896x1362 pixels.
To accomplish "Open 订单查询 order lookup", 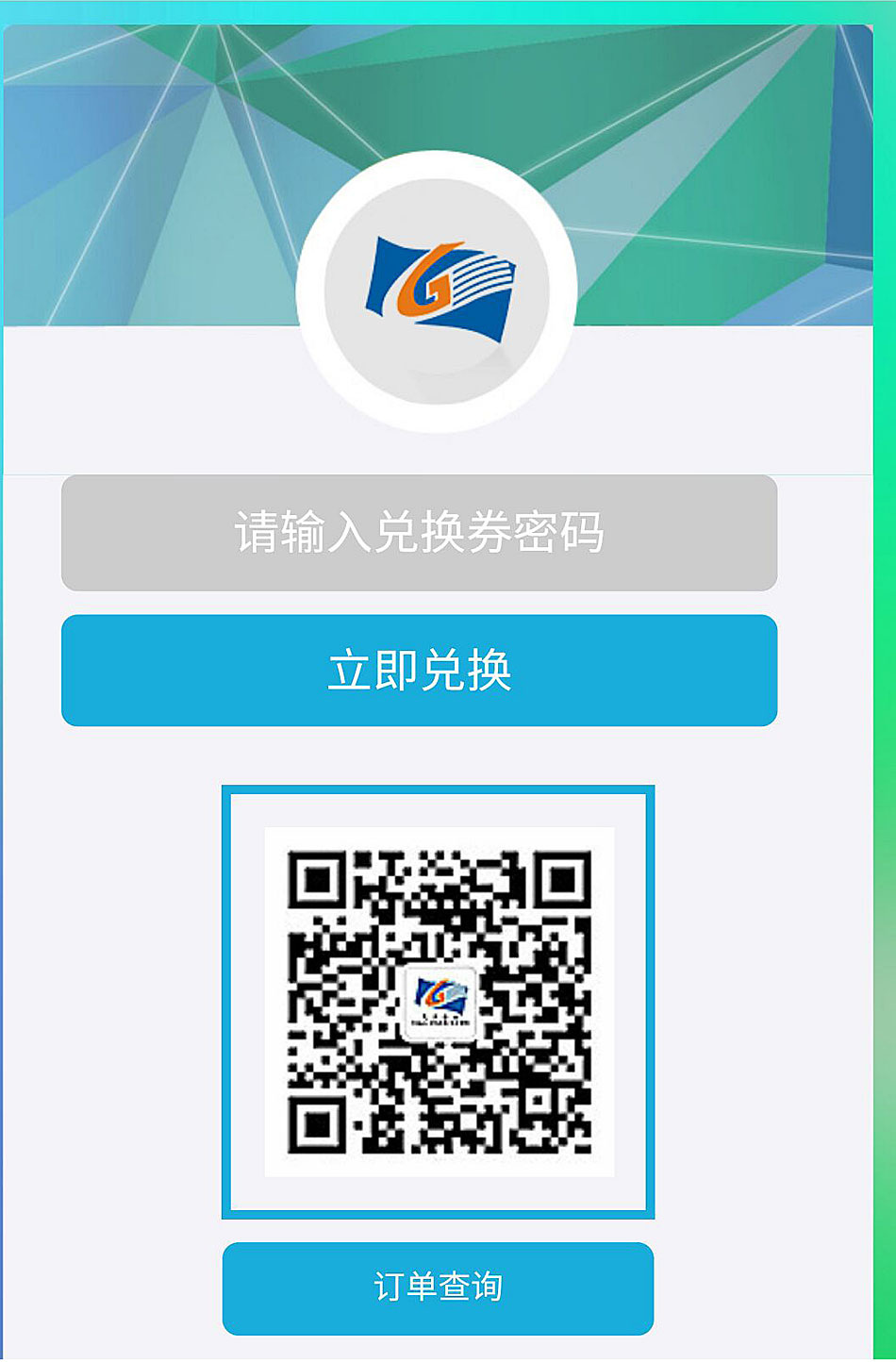I will pos(438,1287).
